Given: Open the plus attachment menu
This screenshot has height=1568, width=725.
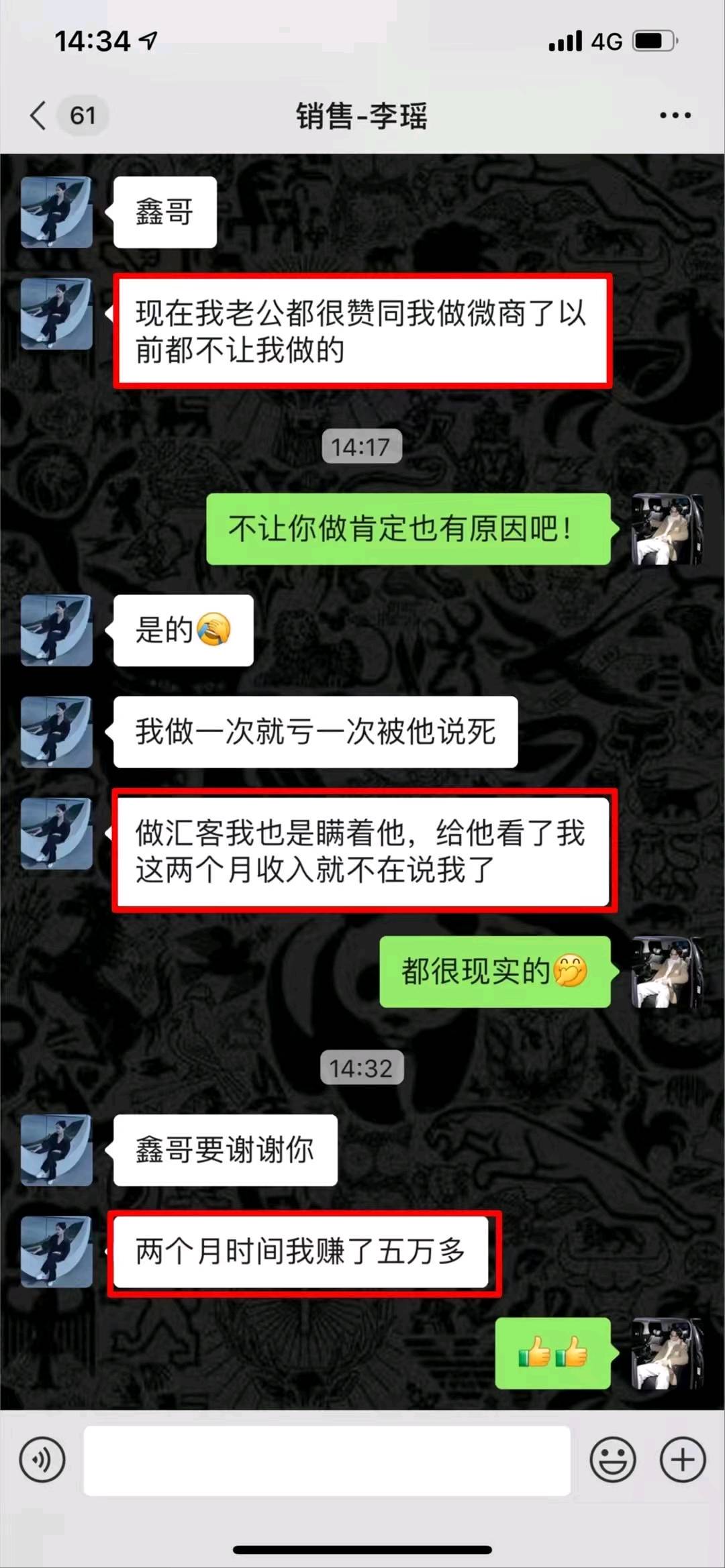Looking at the screenshot, I should coord(683,1459).
